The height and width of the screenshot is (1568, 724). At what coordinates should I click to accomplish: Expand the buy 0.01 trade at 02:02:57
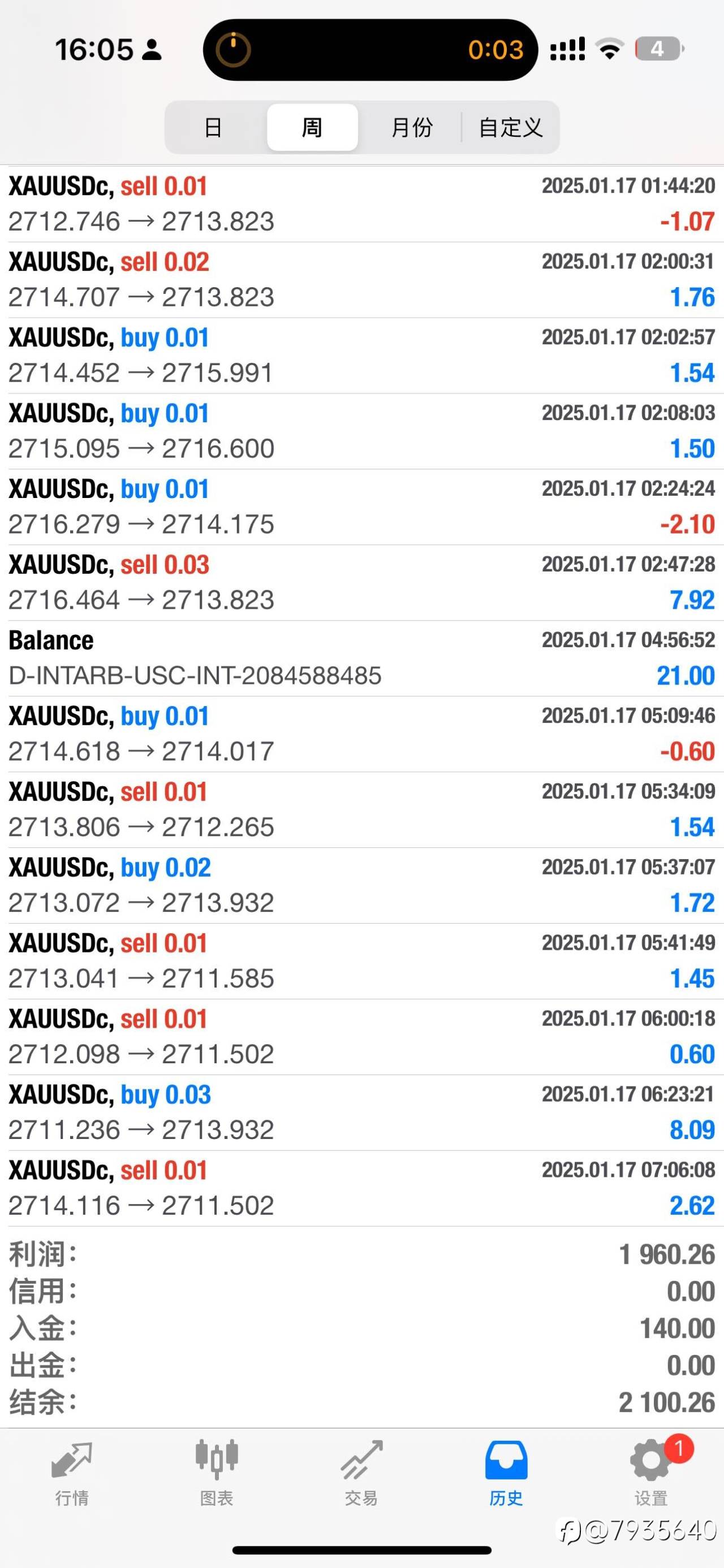coord(361,355)
